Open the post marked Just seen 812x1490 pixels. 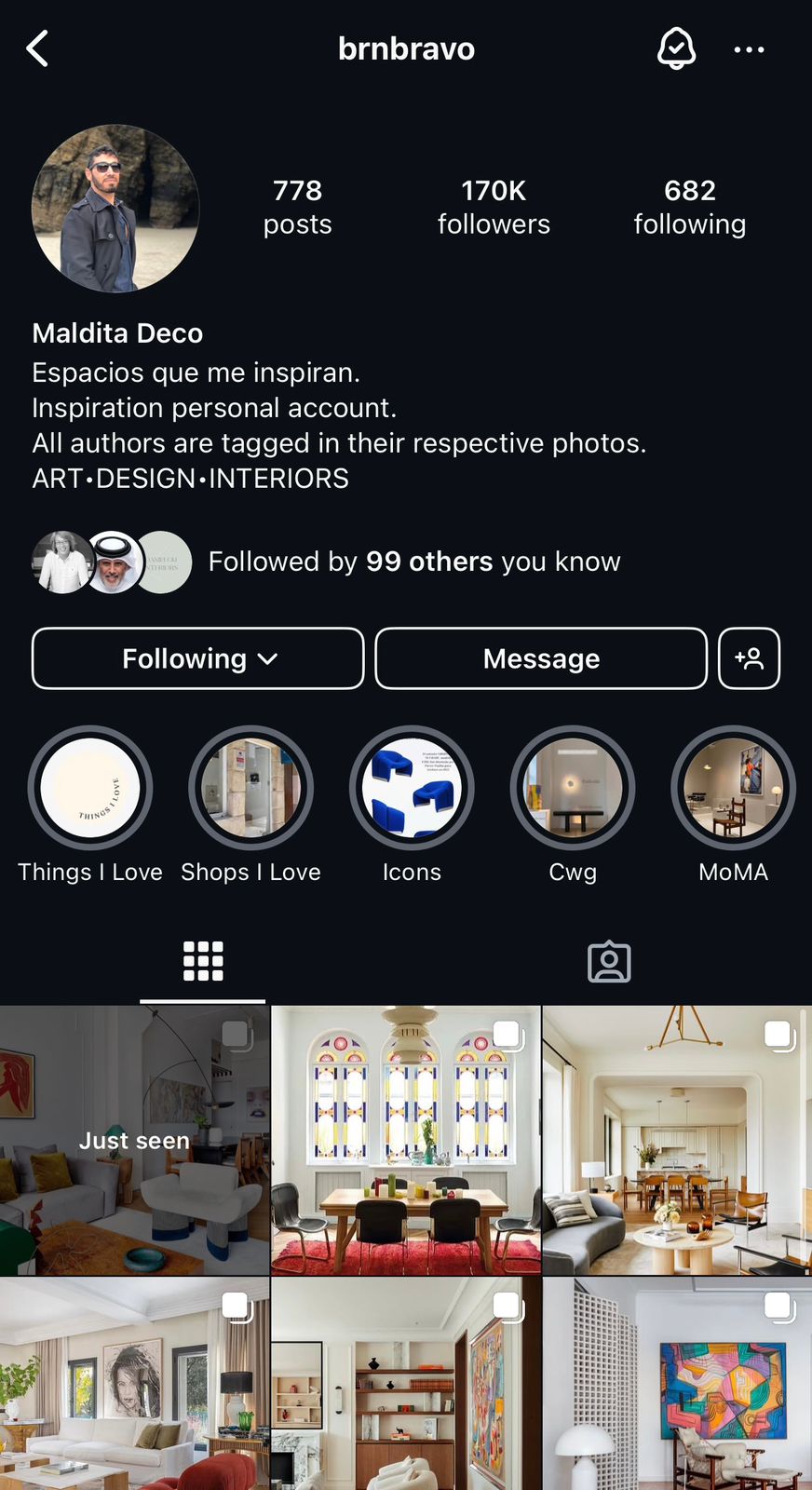134,1141
